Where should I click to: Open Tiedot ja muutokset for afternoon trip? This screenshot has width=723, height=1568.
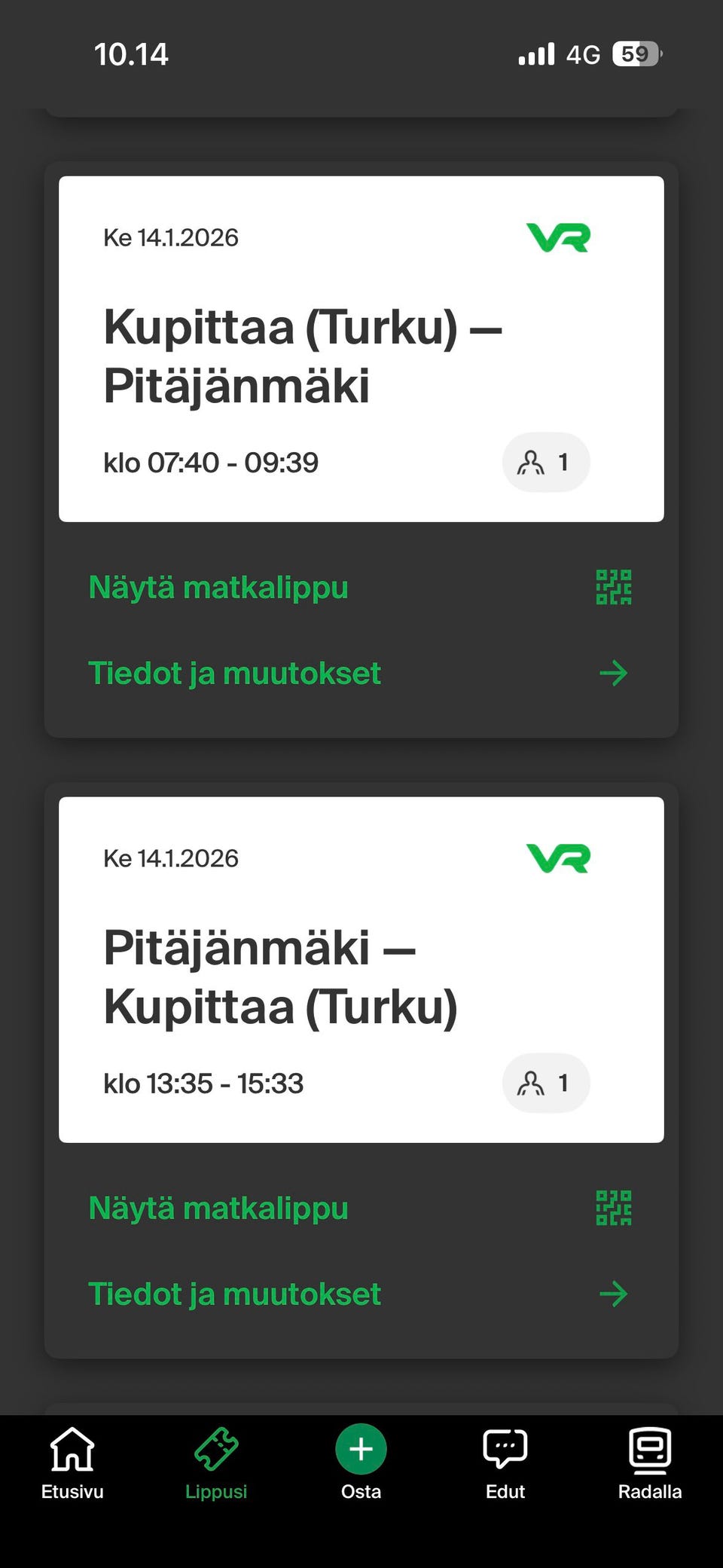coord(234,1294)
